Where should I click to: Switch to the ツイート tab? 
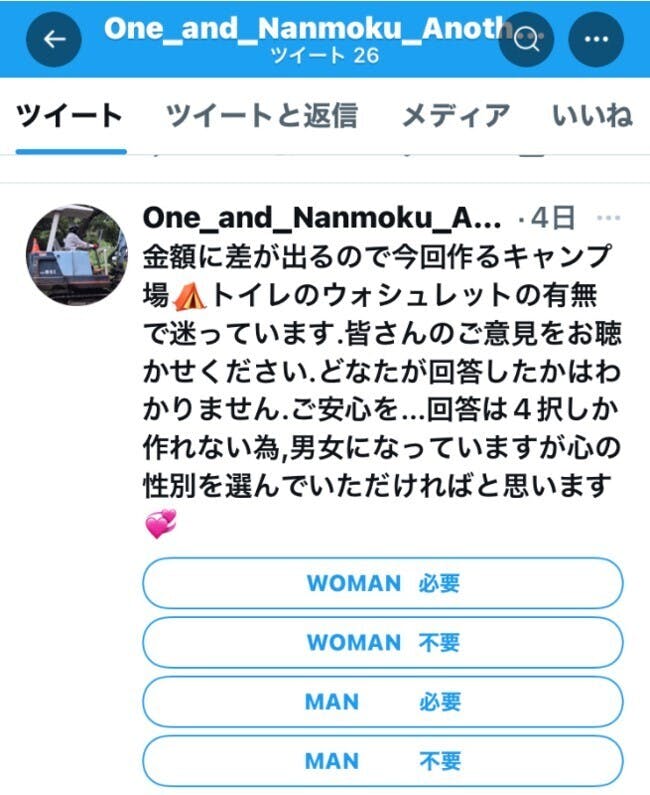(70, 116)
